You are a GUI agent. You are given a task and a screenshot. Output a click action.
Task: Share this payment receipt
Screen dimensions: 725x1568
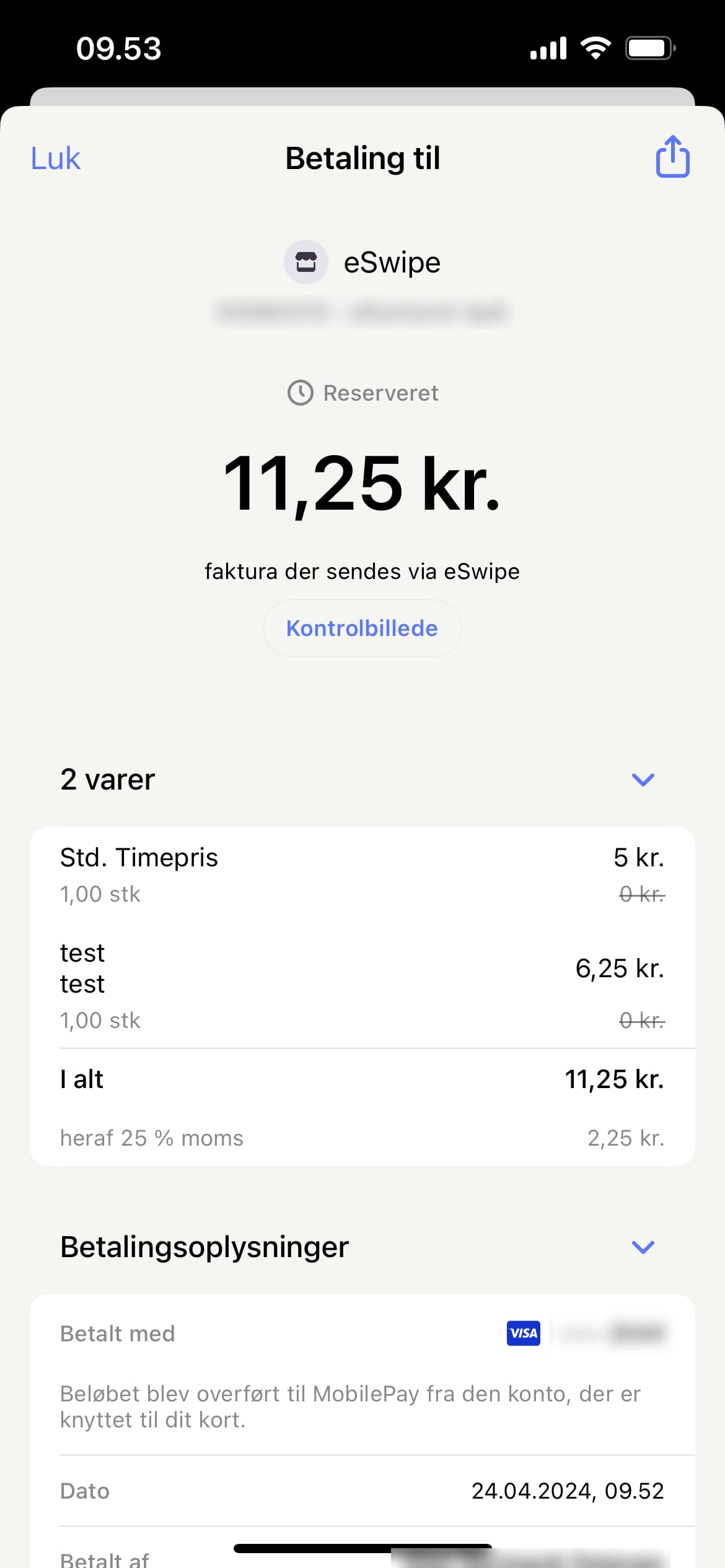point(672,157)
